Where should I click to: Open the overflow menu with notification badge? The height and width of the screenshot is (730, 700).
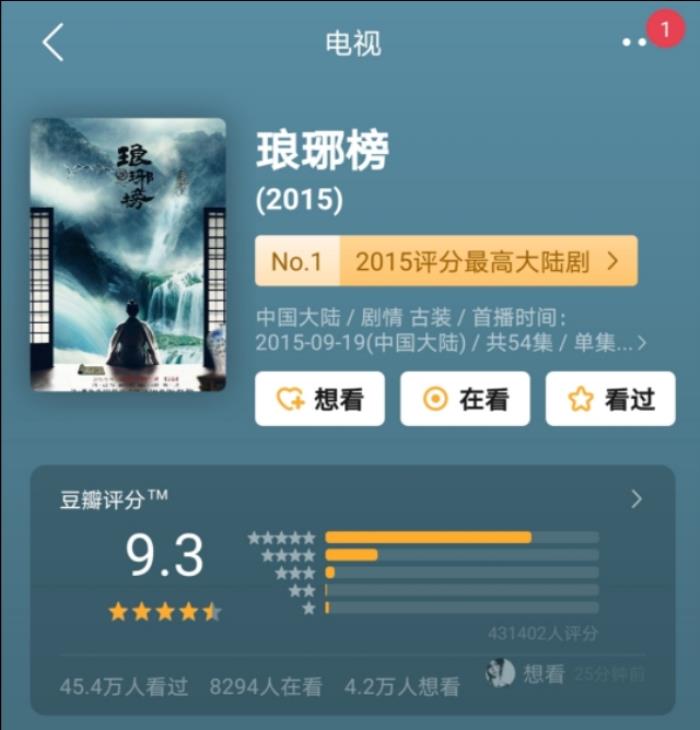(x=635, y=42)
